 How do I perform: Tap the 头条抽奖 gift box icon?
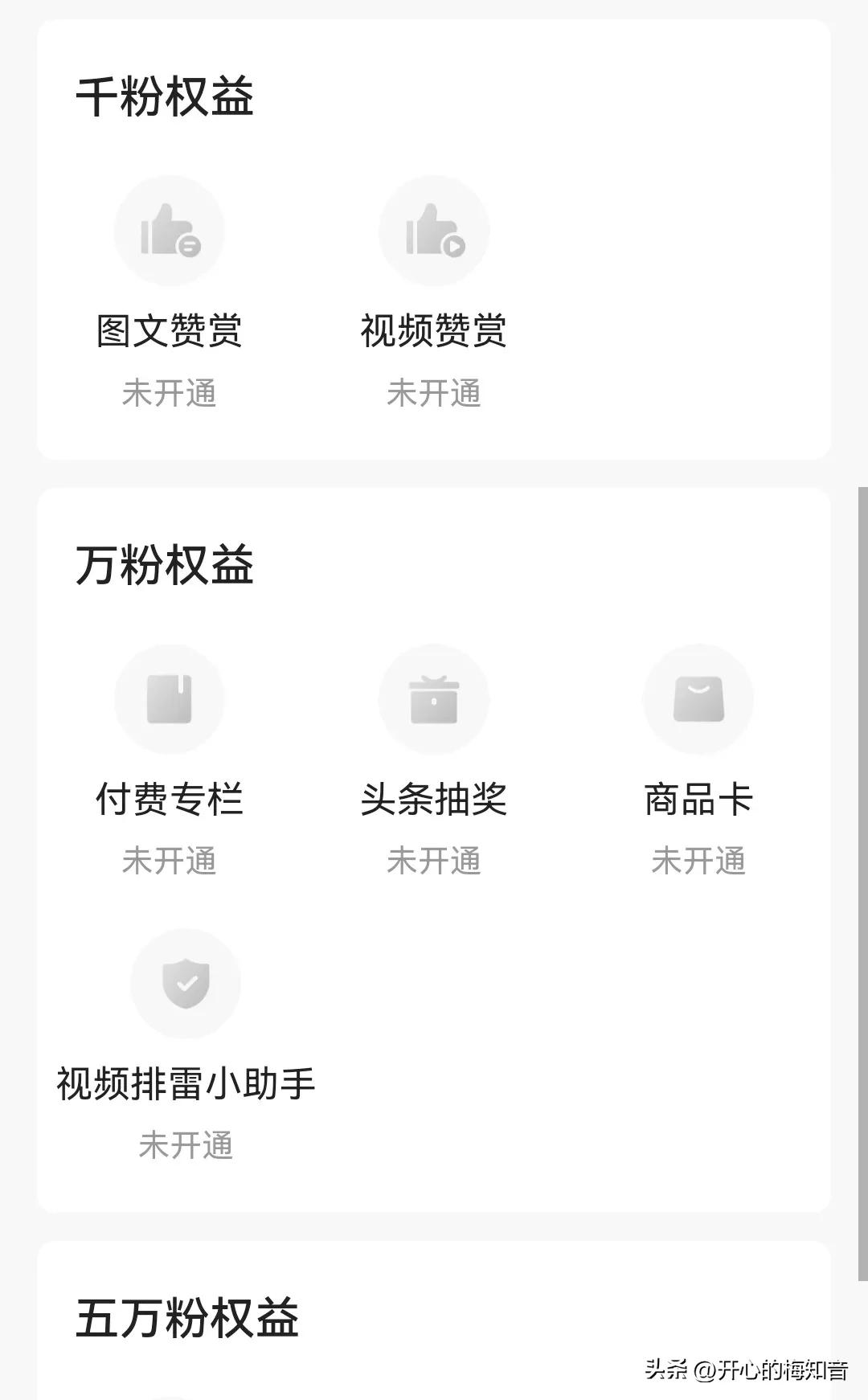(434, 699)
